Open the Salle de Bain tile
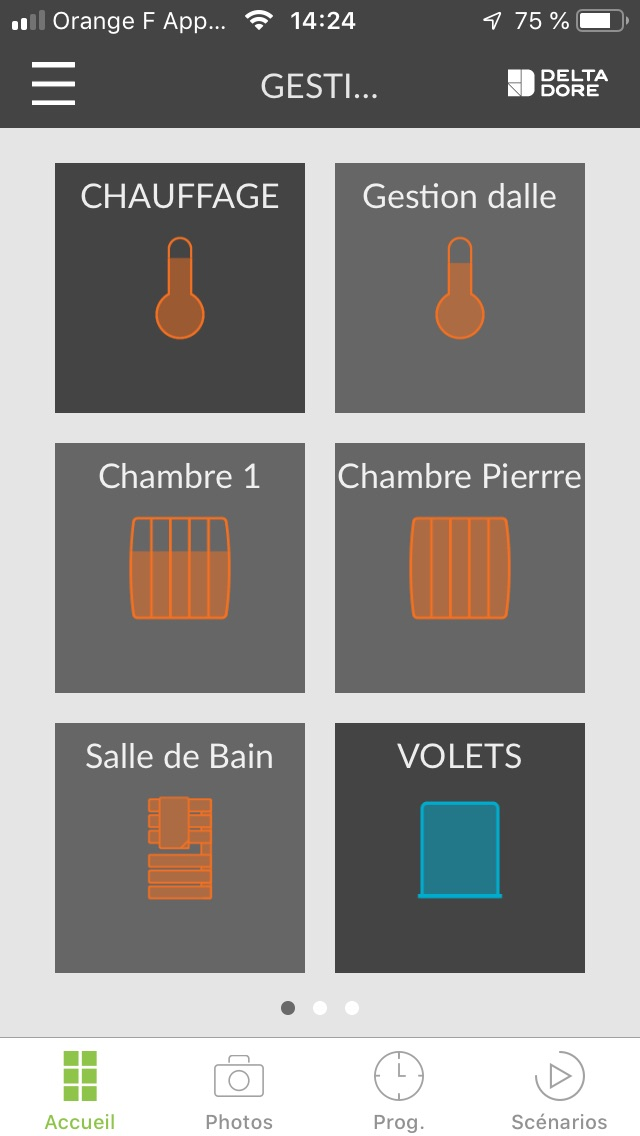This screenshot has width=640, height=1136. pyautogui.click(x=180, y=848)
